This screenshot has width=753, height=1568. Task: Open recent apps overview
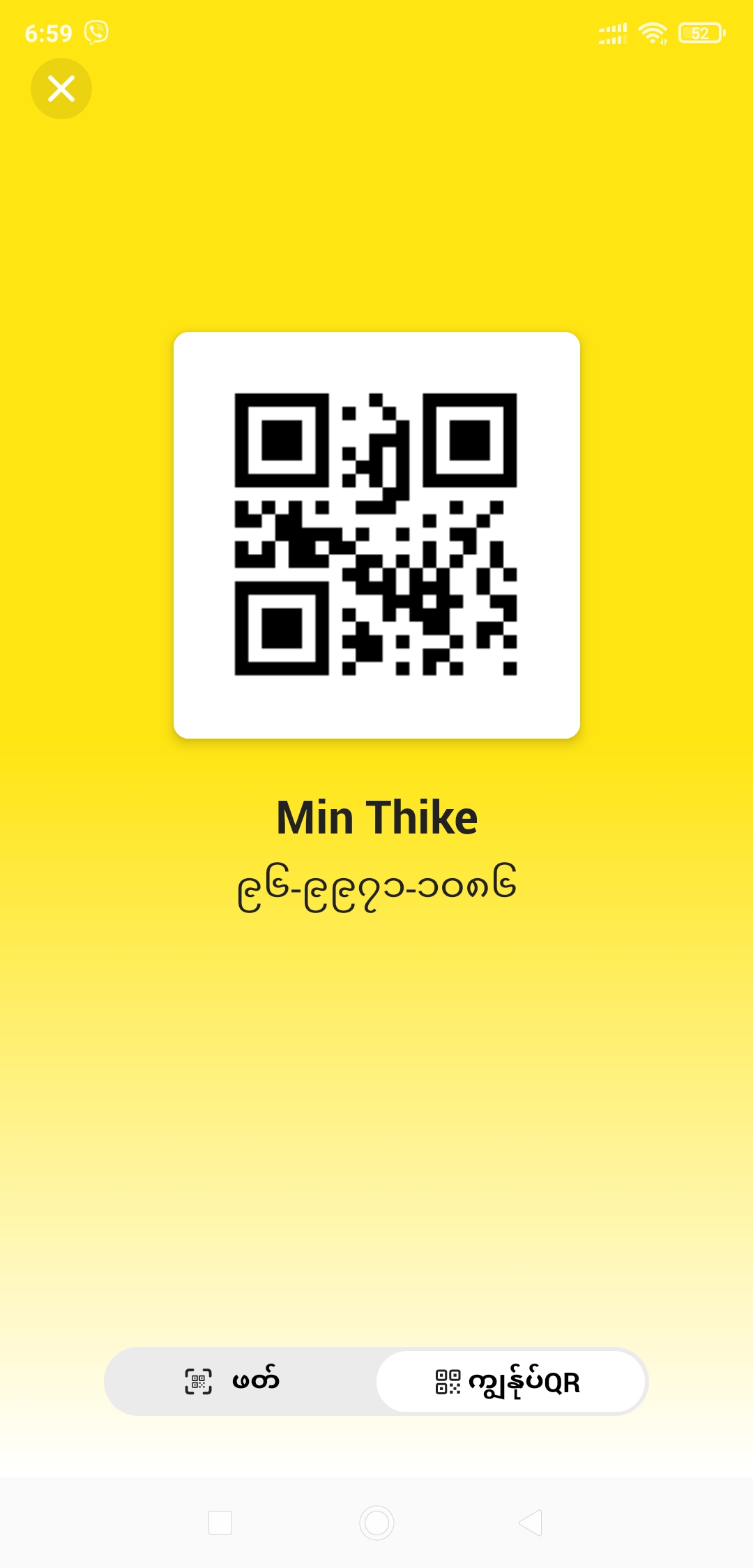point(220,1523)
